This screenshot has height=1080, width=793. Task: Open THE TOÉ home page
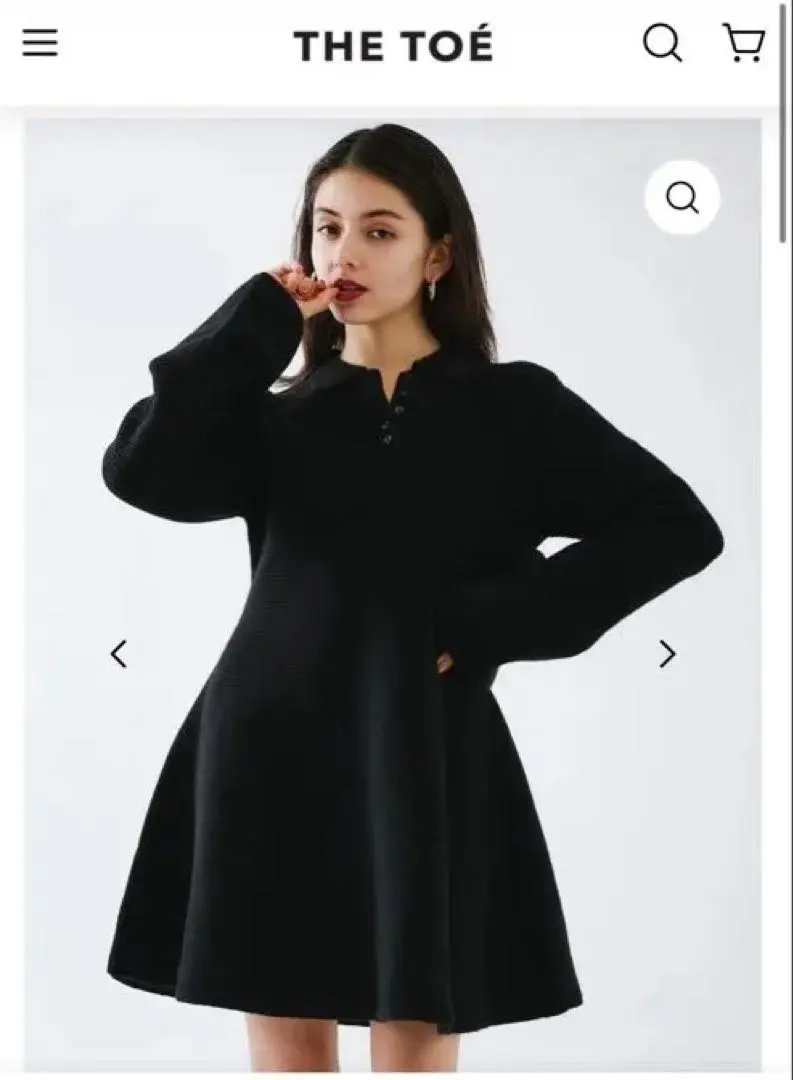393,46
